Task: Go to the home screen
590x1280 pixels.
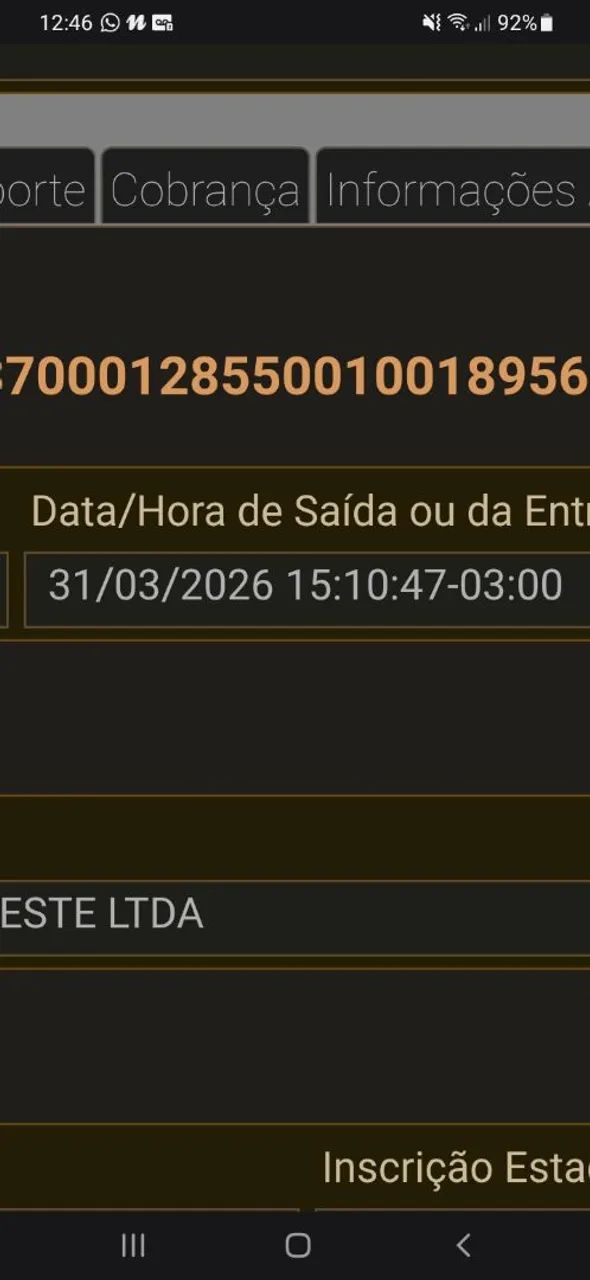Action: tap(297, 1245)
